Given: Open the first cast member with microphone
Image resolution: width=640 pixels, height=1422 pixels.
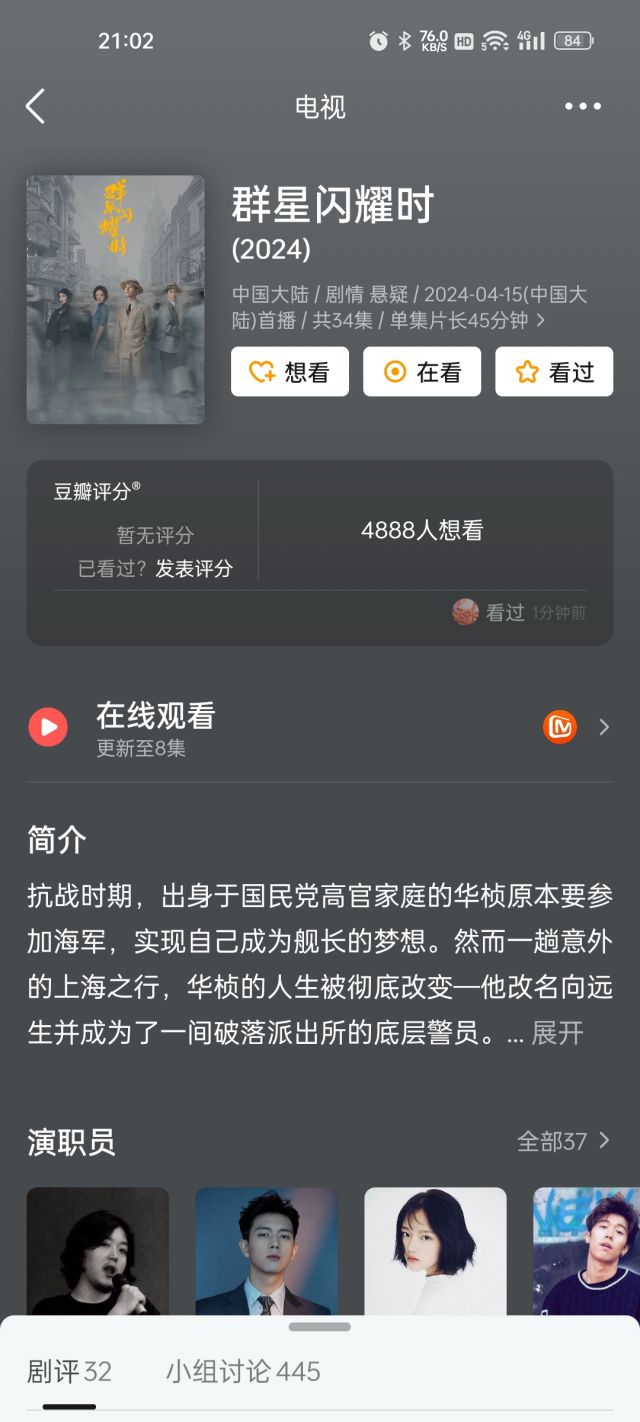Looking at the screenshot, I should click(x=97, y=1252).
